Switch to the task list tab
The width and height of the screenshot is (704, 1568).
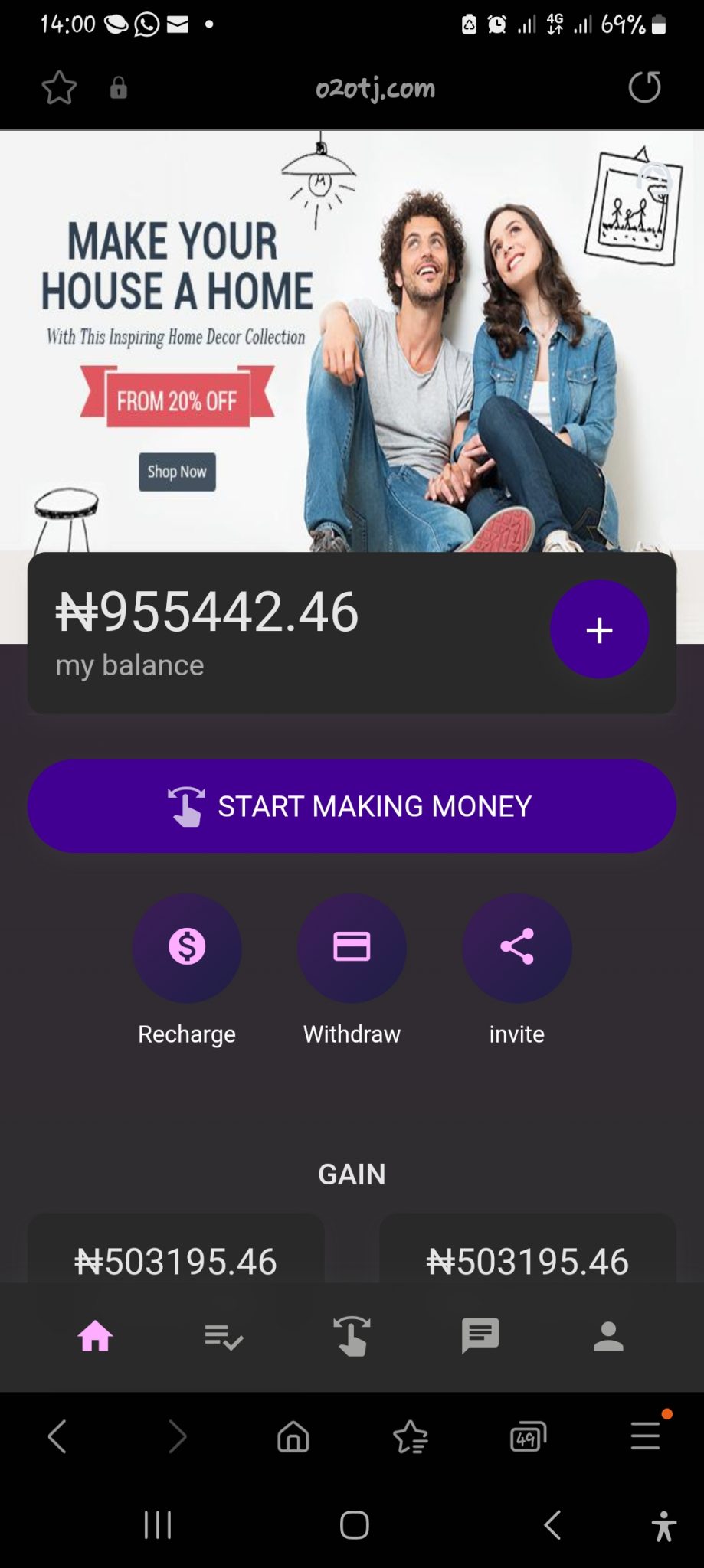click(224, 1337)
